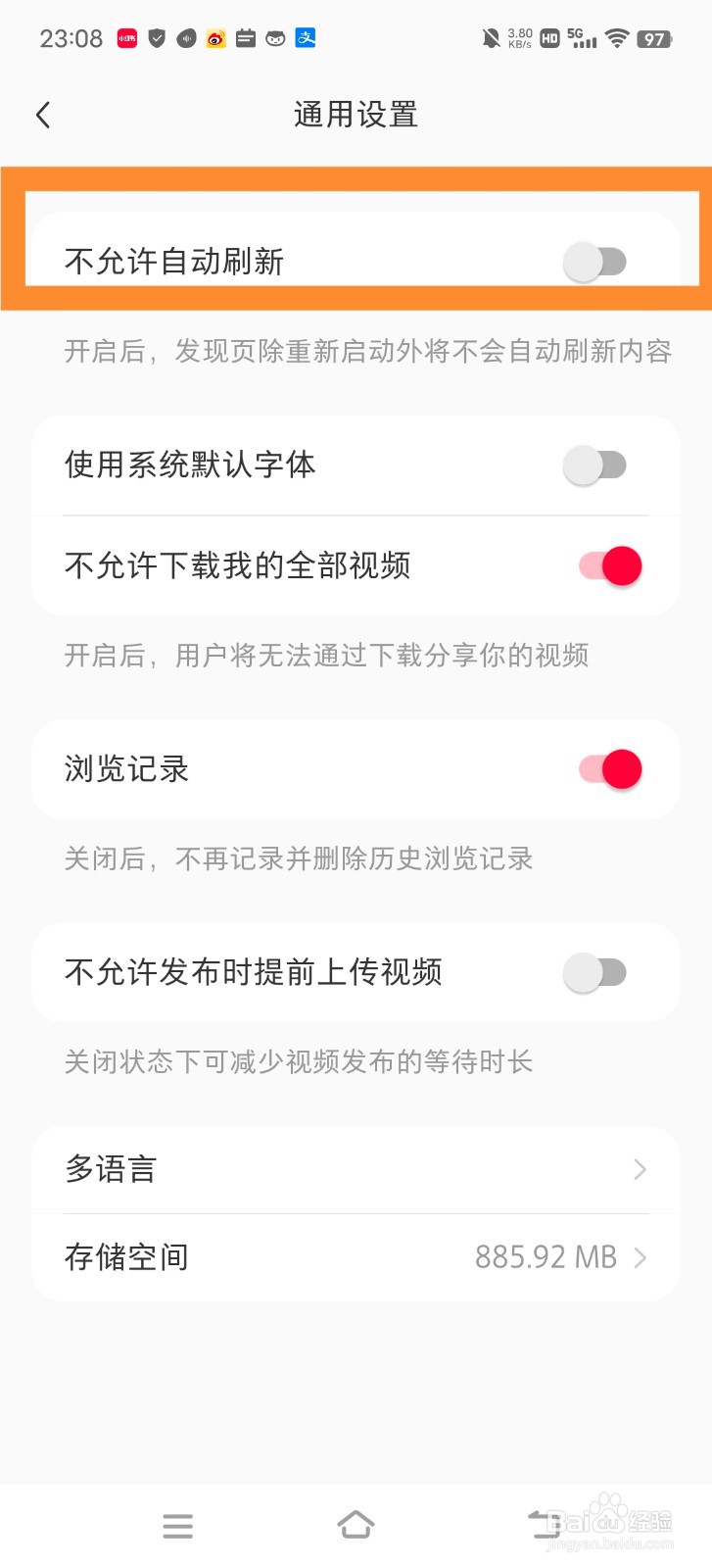Go back from 通用设置 page
Viewport: 712px width, 1568px height.
point(43,115)
